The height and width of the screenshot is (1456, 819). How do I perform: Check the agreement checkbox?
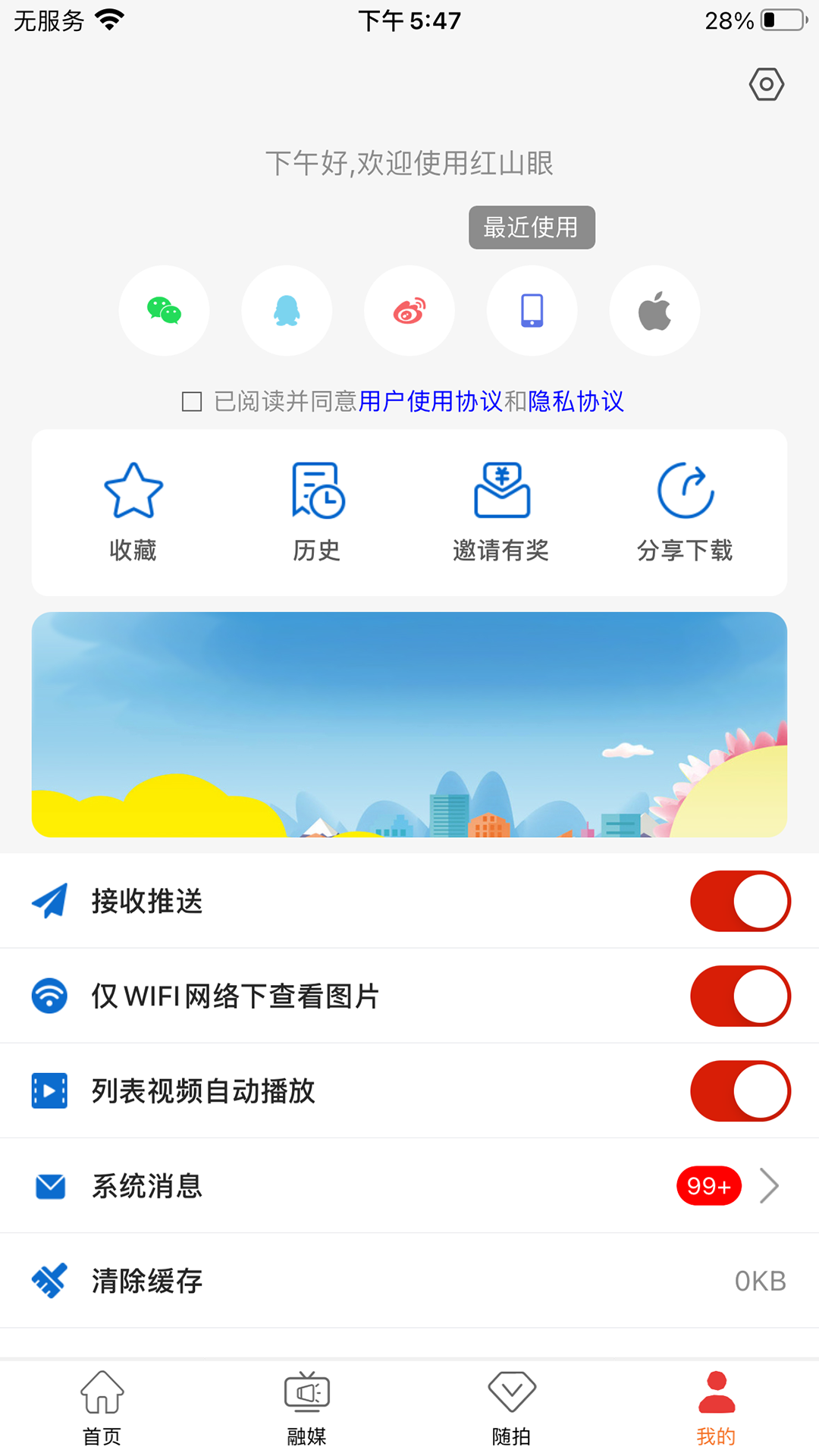click(190, 402)
